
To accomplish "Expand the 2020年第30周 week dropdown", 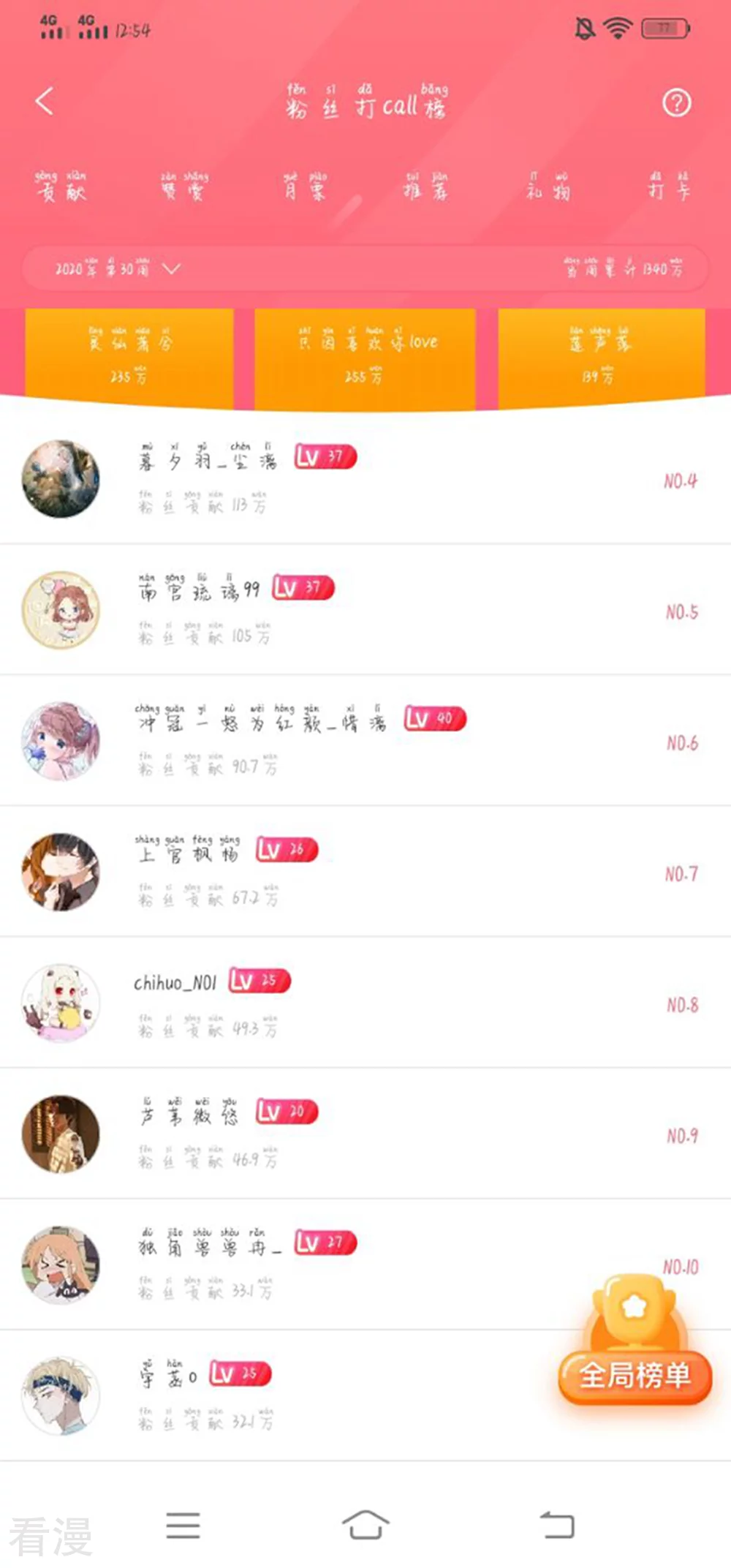I will [x=117, y=269].
